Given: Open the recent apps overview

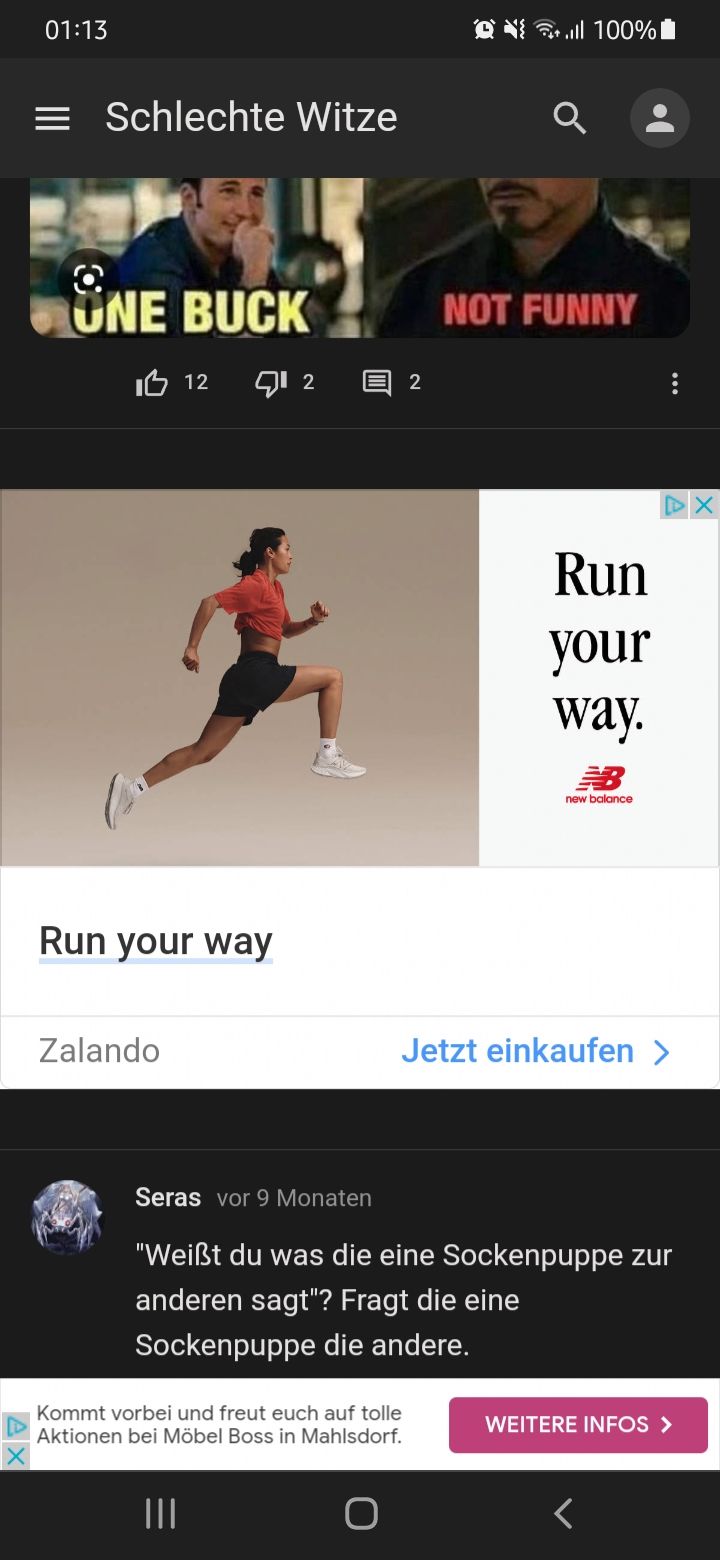Looking at the screenshot, I should pos(160,1513).
